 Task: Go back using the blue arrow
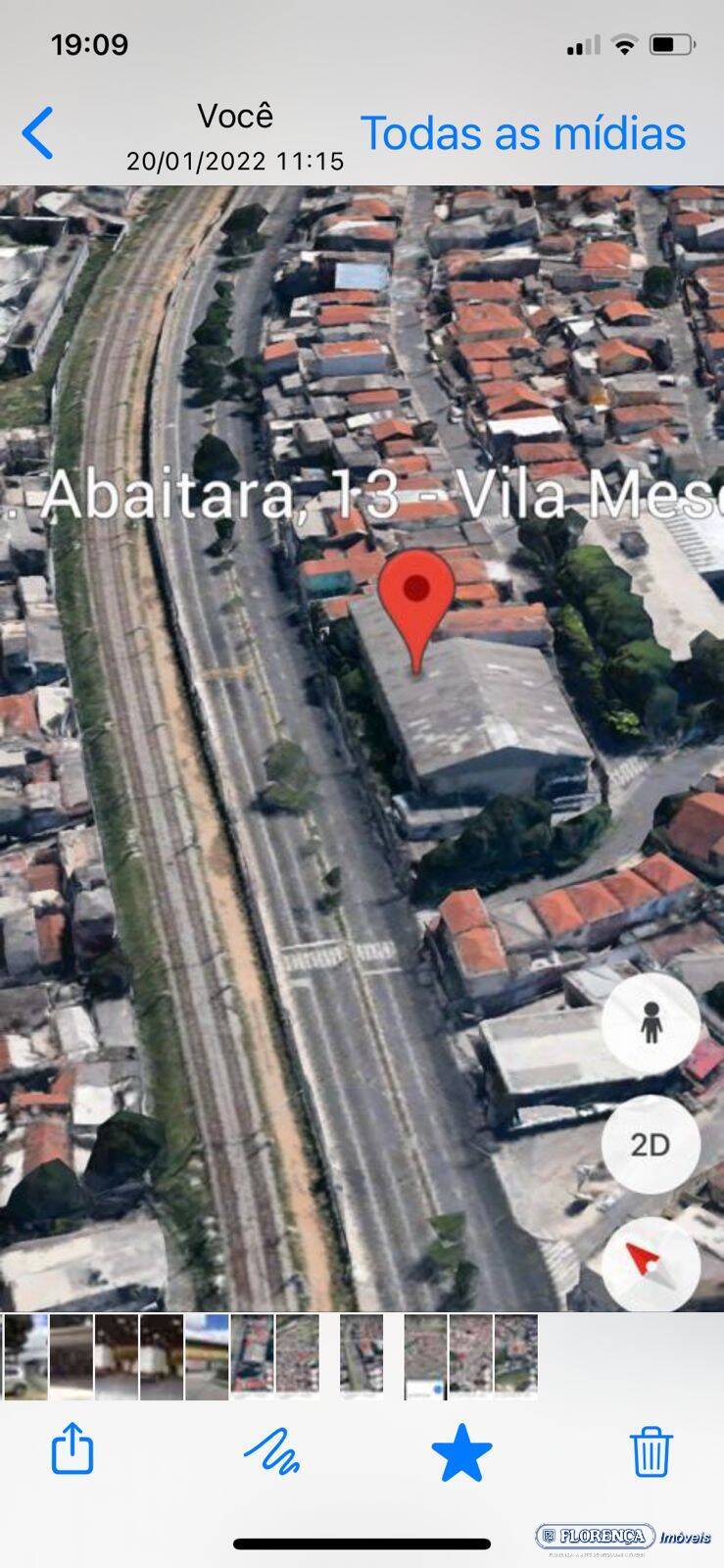[x=37, y=133]
